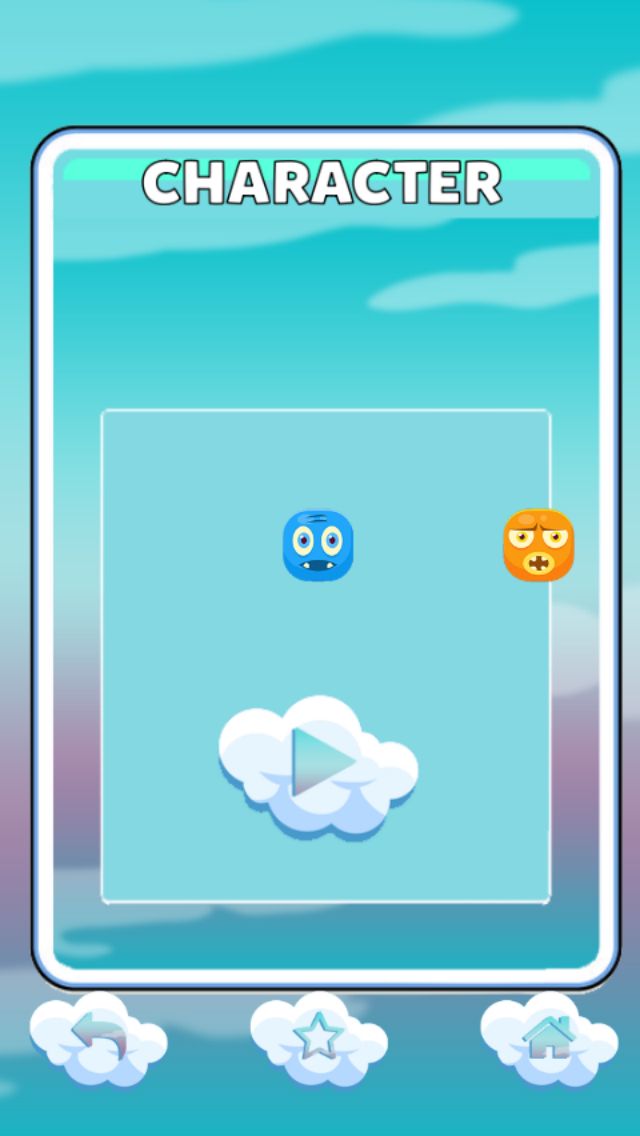Open the star rating cloud button
This screenshot has width=640, height=1136.
point(318,1038)
